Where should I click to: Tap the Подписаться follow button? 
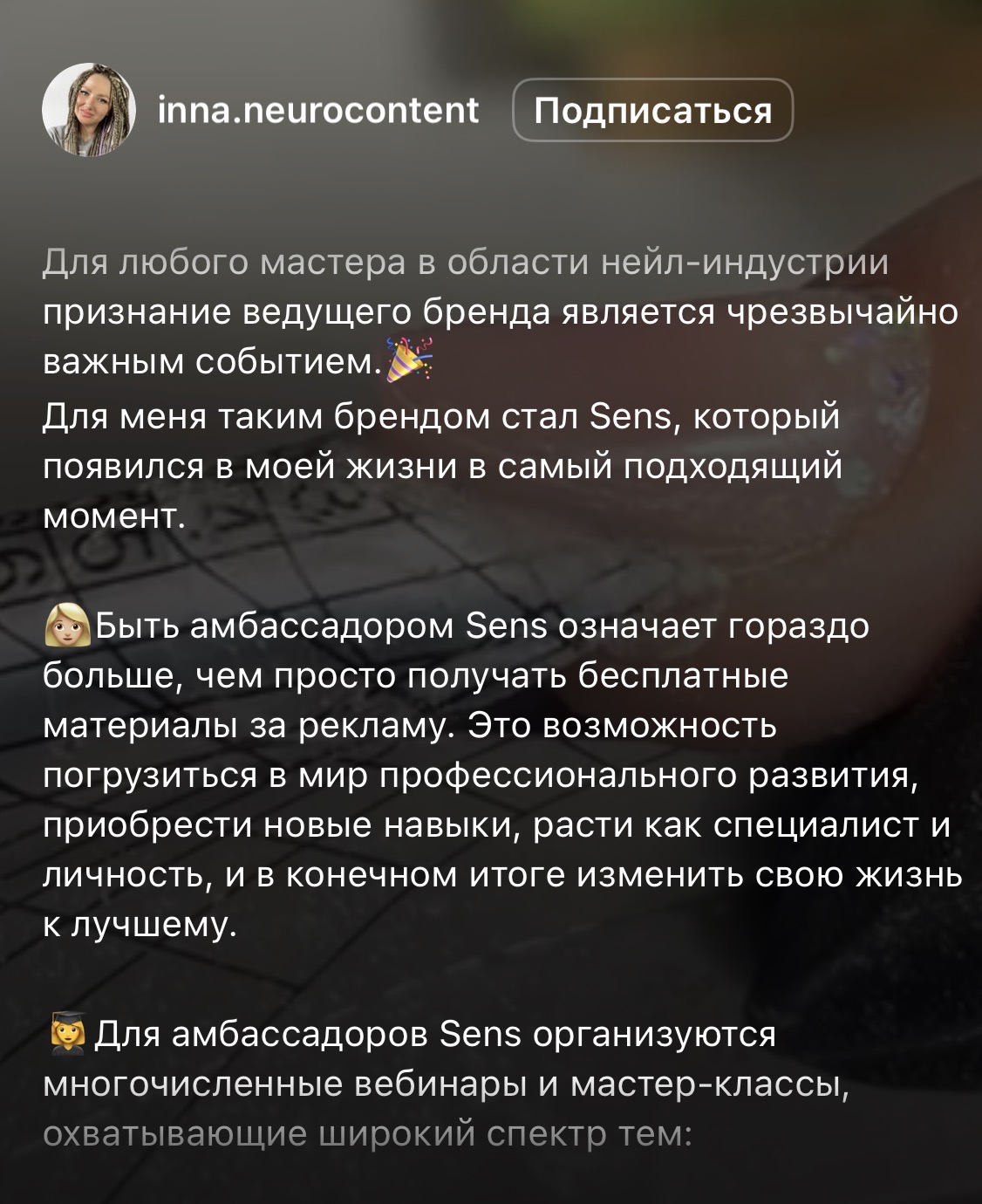(x=652, y=110)
